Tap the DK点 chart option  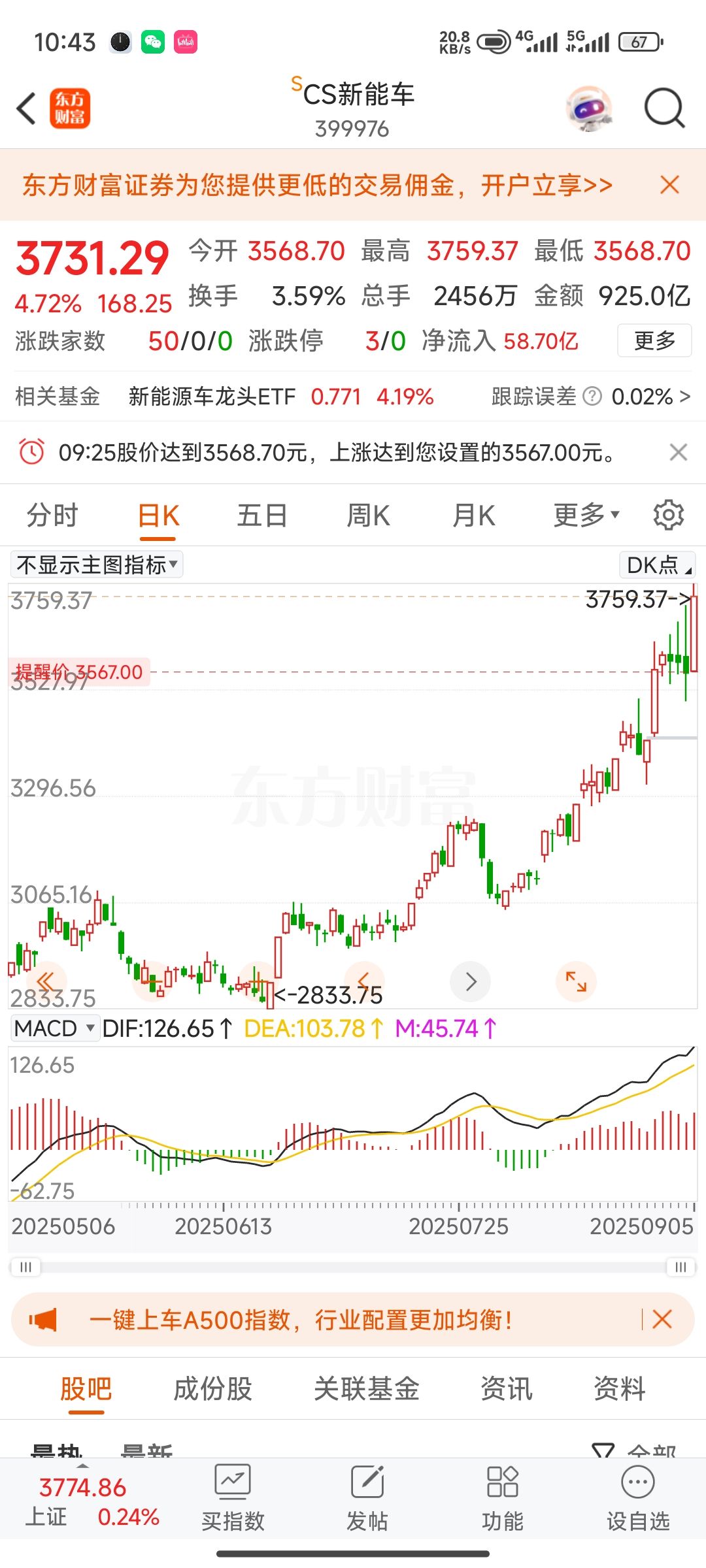click(658, 564)
